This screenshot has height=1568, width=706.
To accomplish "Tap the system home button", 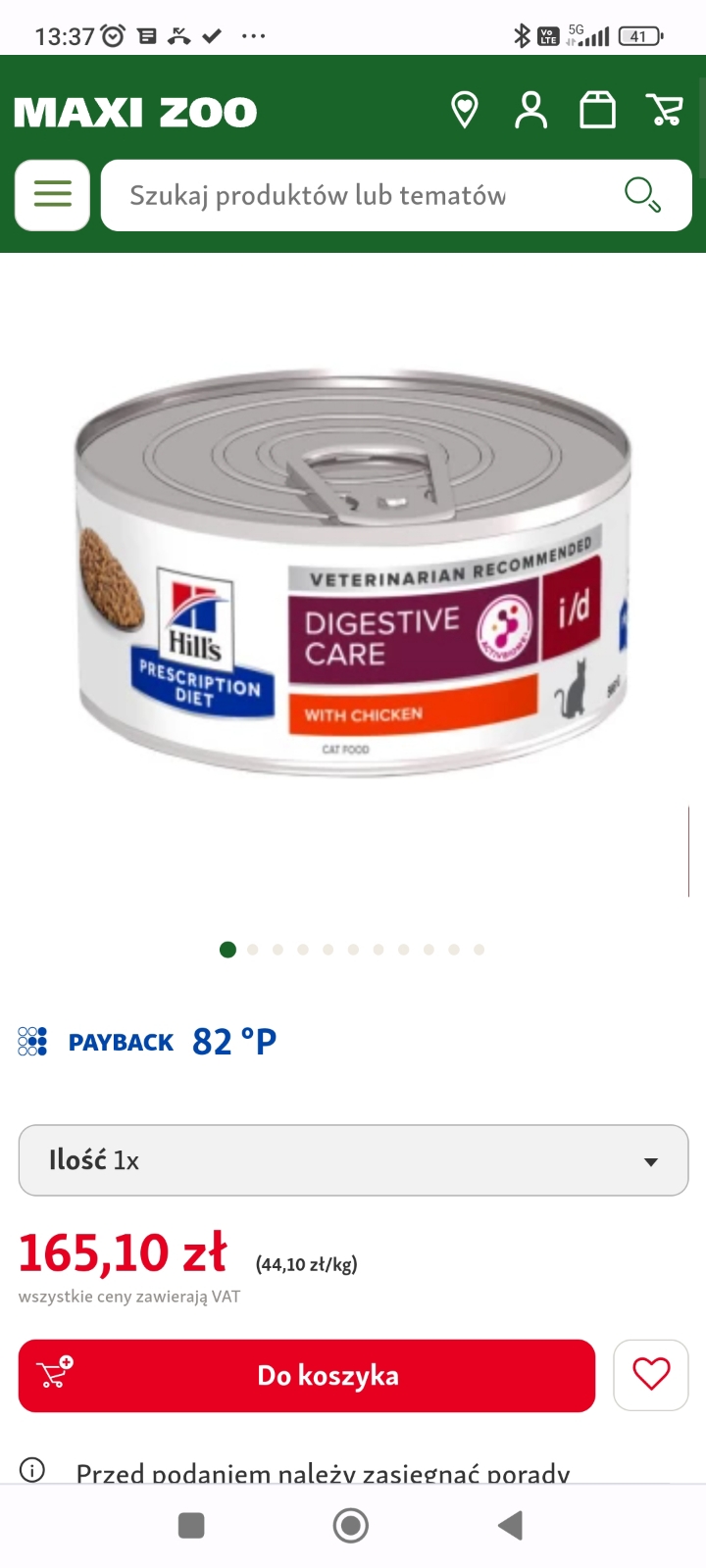I will [351, 1526].
